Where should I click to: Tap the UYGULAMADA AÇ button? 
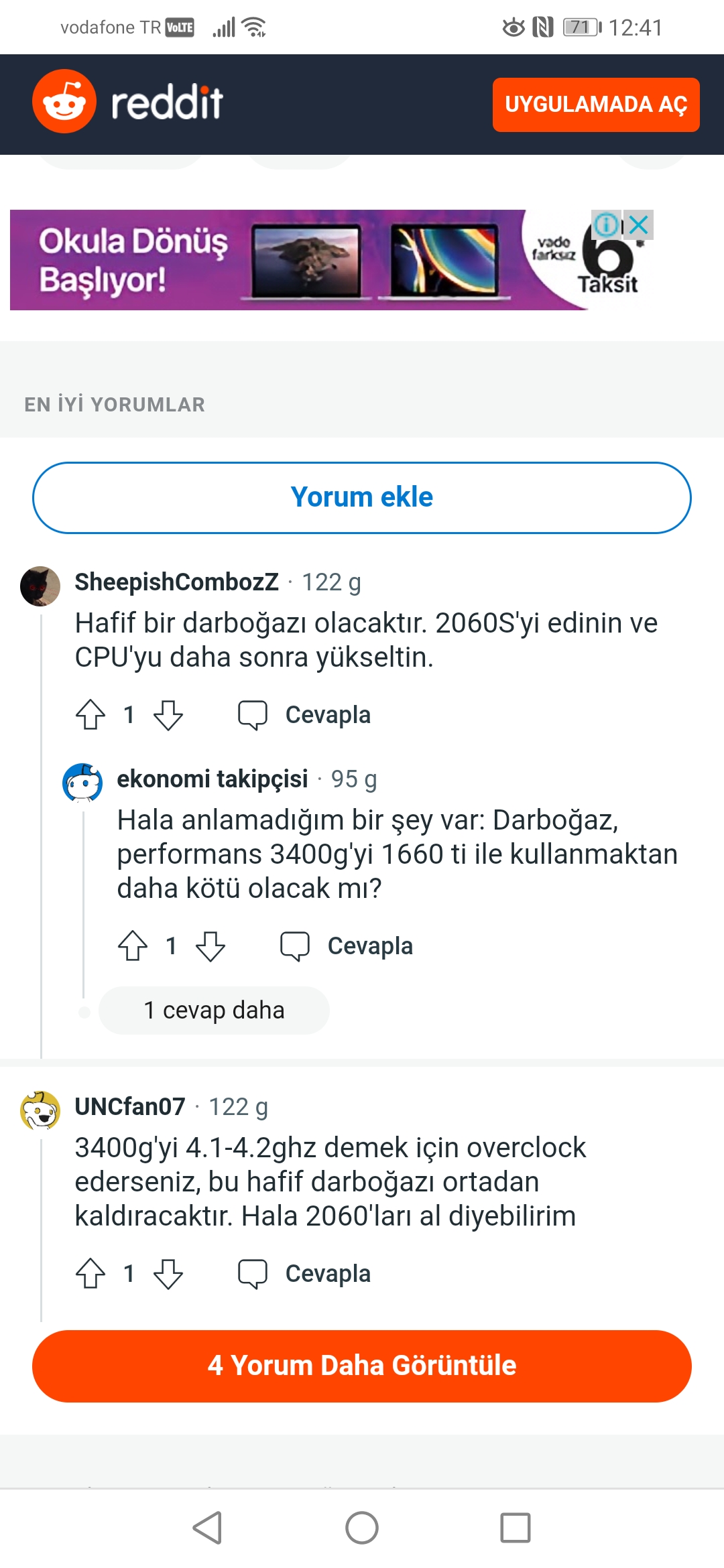click(595, 105)
